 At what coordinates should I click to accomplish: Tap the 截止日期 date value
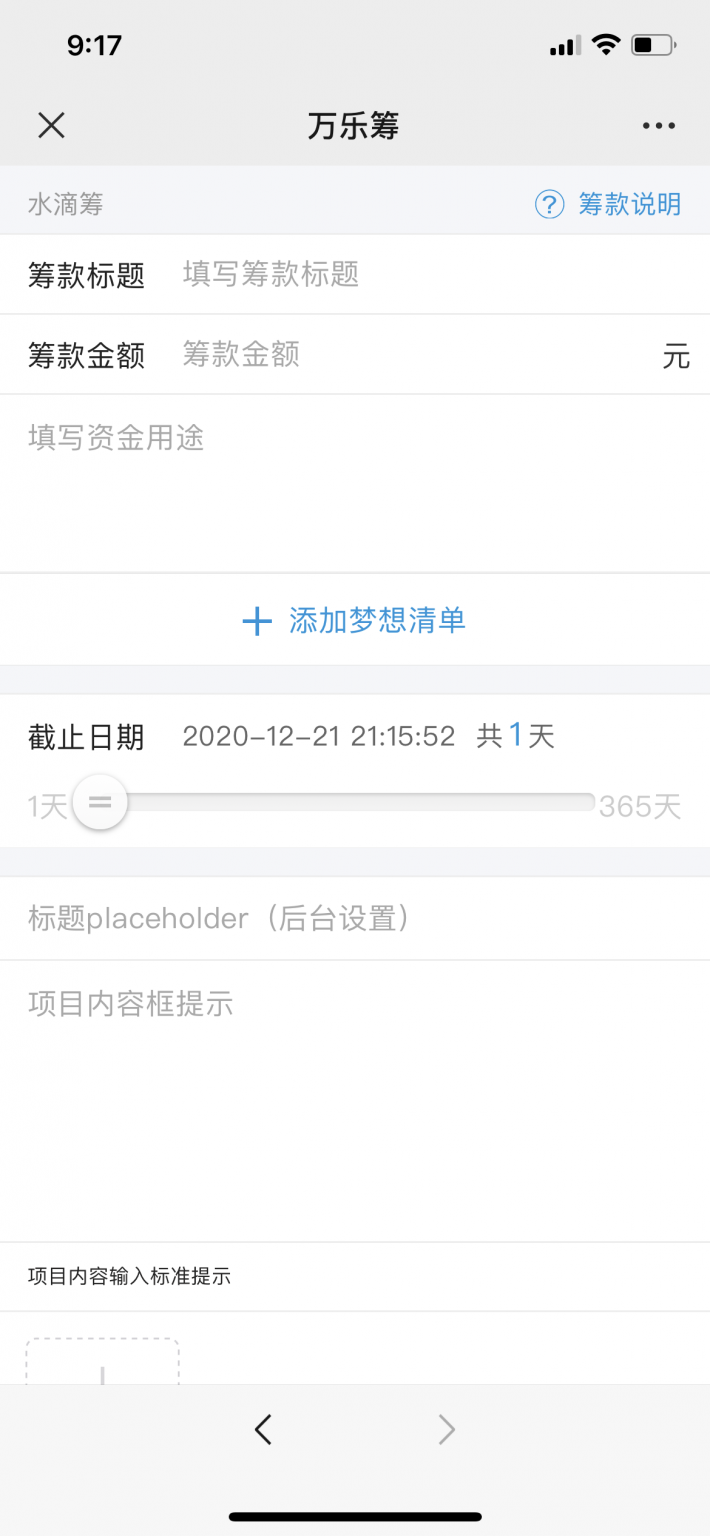click(x=318, y=737)
